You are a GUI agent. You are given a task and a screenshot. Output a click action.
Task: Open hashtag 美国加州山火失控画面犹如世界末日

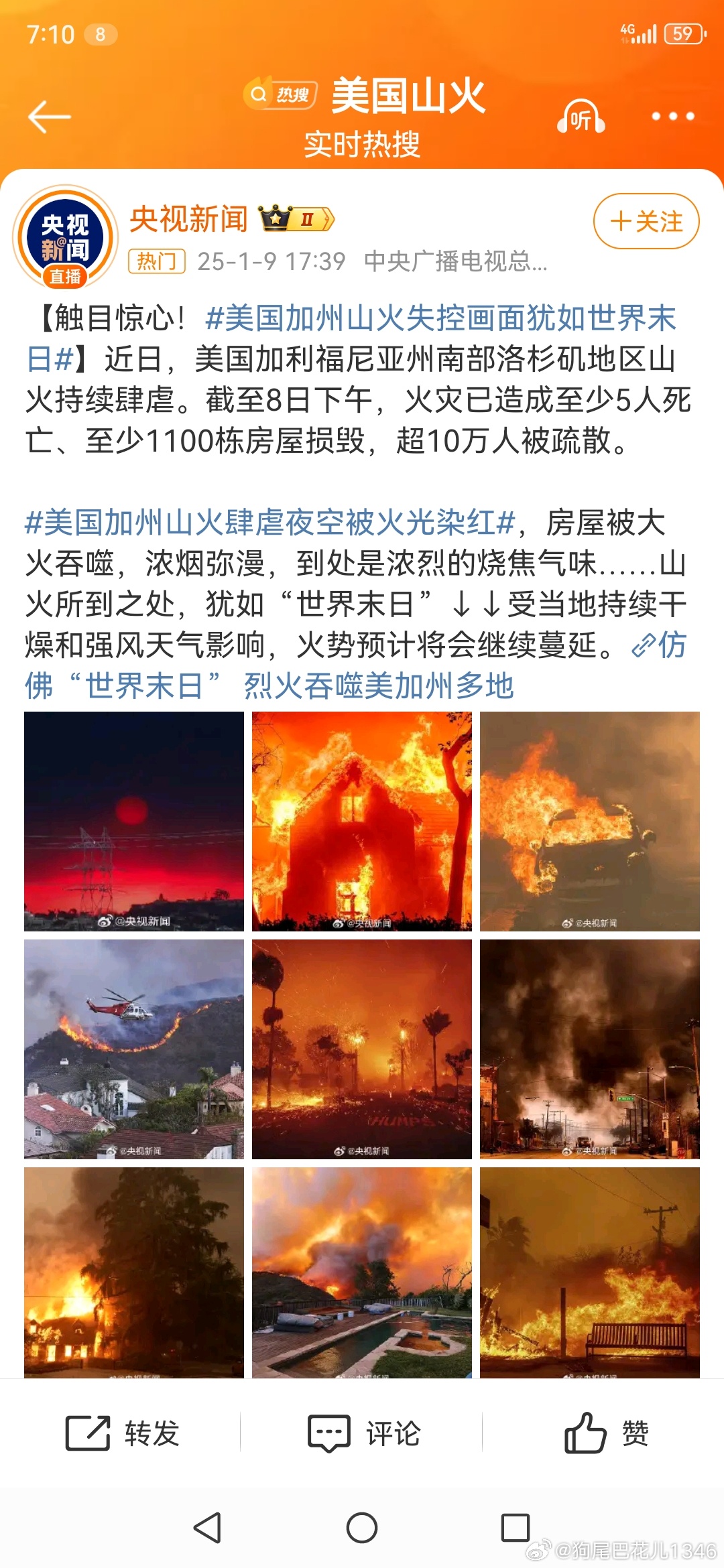coord(440,318)
